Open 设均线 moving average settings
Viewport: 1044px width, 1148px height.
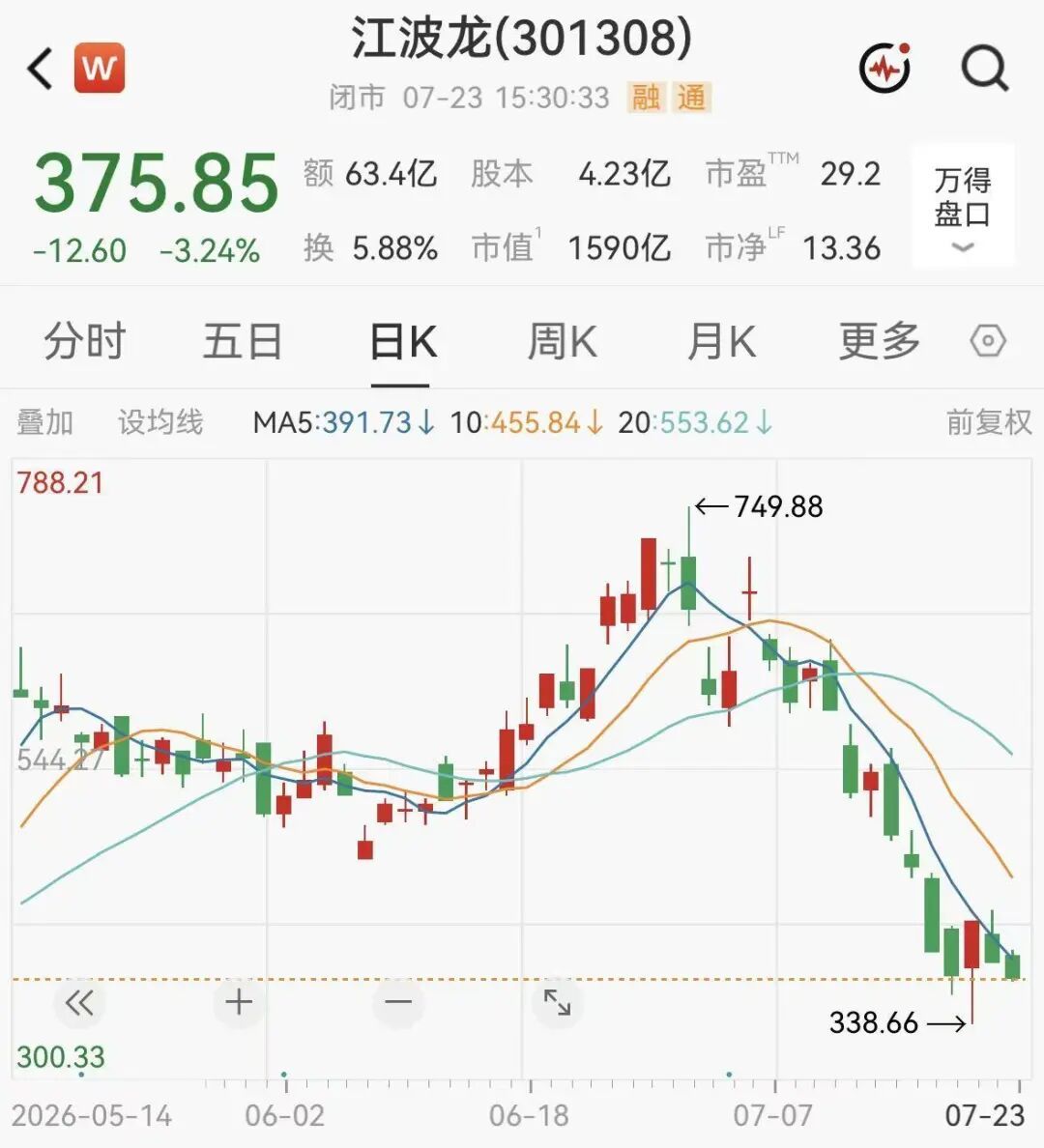click(x=160, y=422)
